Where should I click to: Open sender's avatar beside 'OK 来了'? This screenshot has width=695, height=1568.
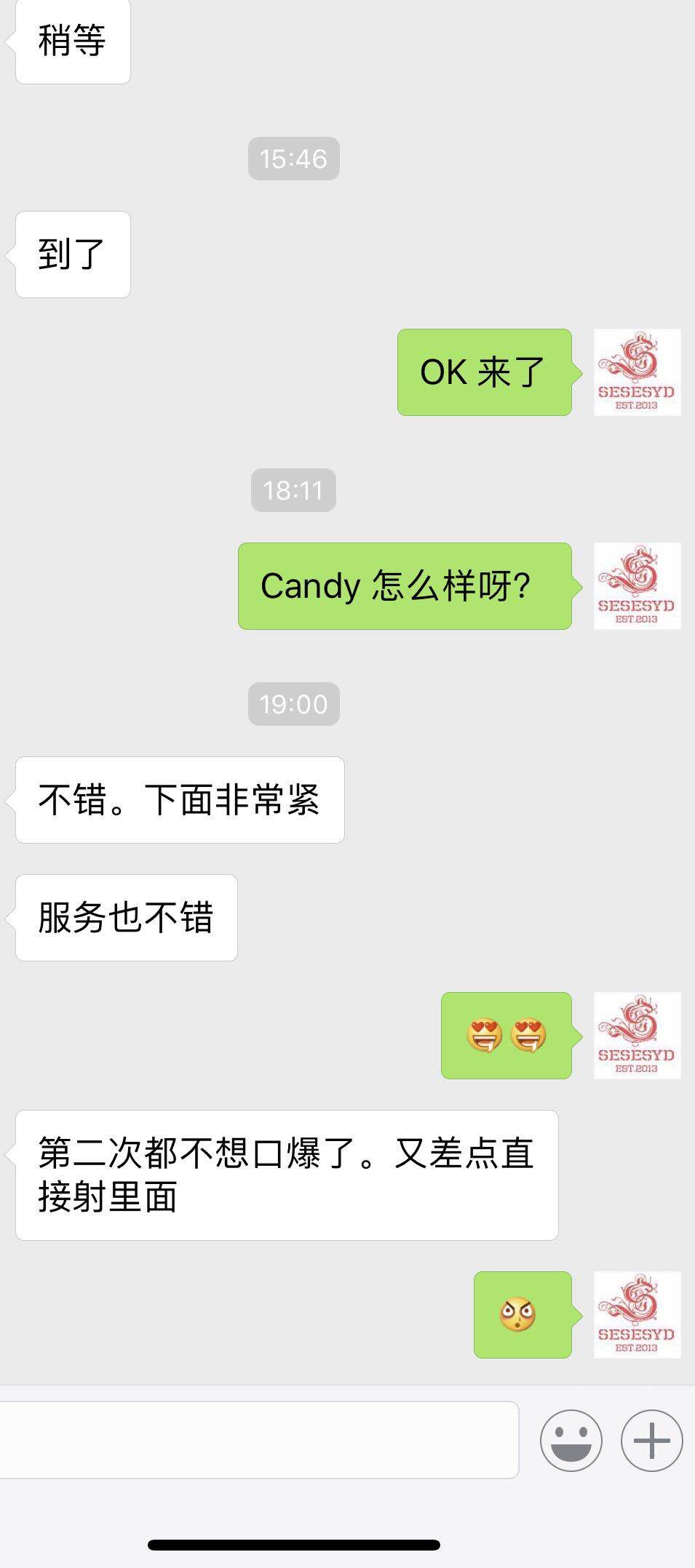tap(637, 372)
